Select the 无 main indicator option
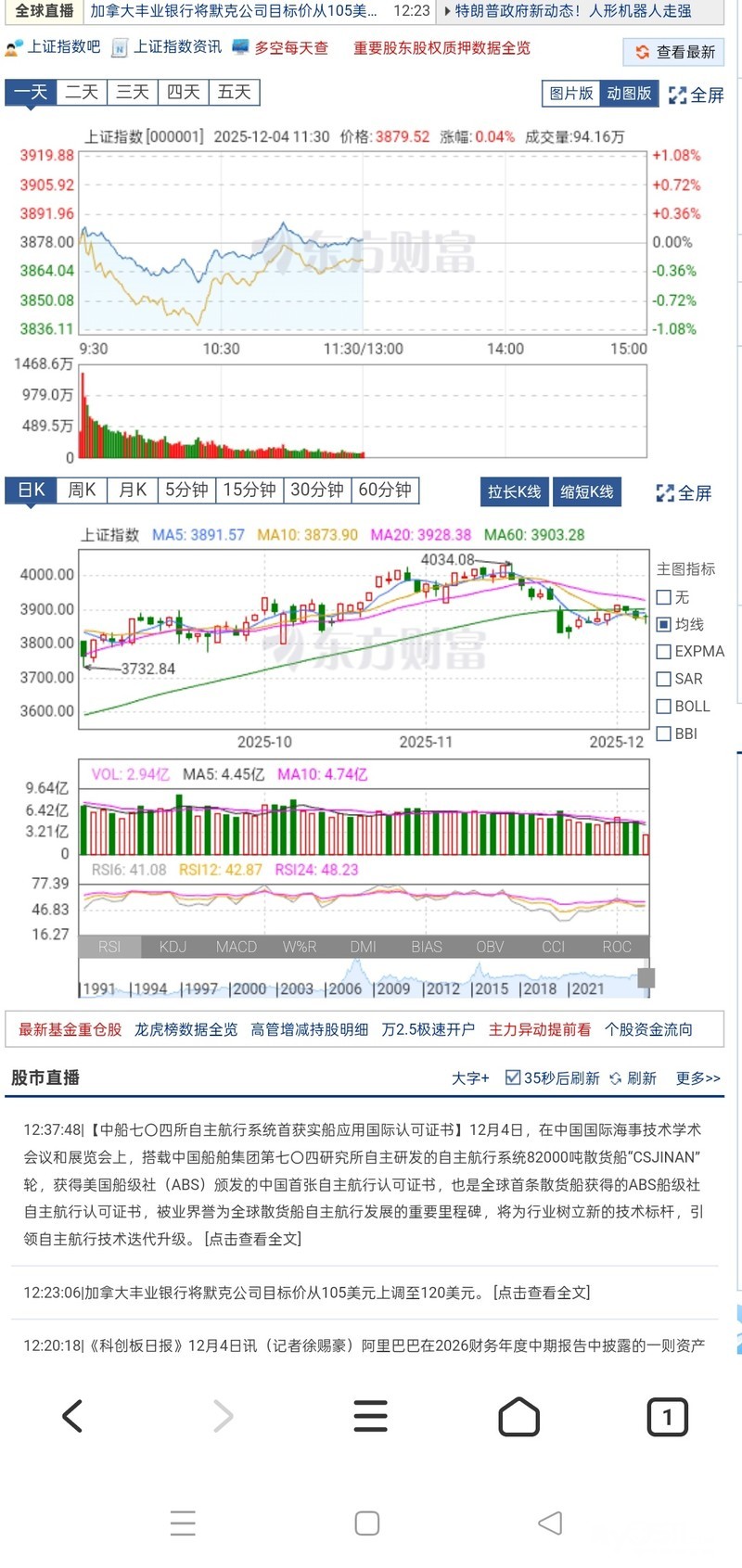This screenshot has height=1568, width=742. pyautogui.click(x=663, y=597)
